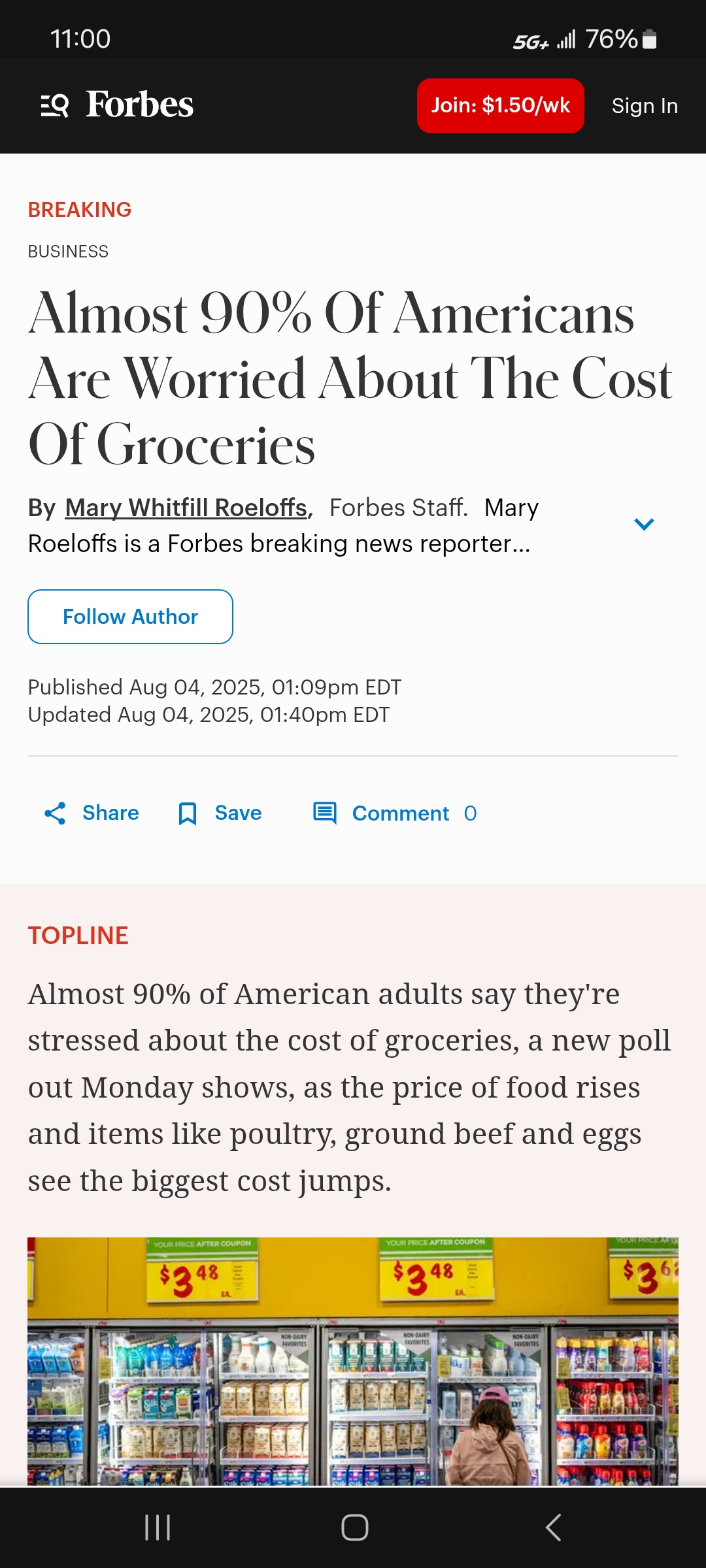Tap Join: $1.50/wk subscription button
Screen dimensions: 706x1568
coord(500,106)
